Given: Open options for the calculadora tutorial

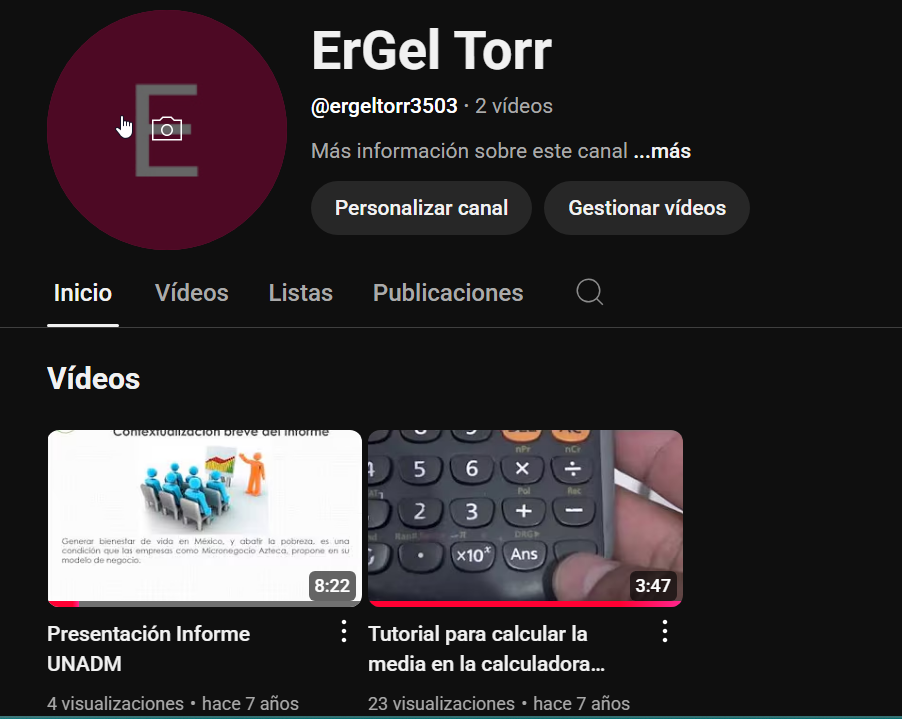Looking at the screenshot, I should click(665, 631).
